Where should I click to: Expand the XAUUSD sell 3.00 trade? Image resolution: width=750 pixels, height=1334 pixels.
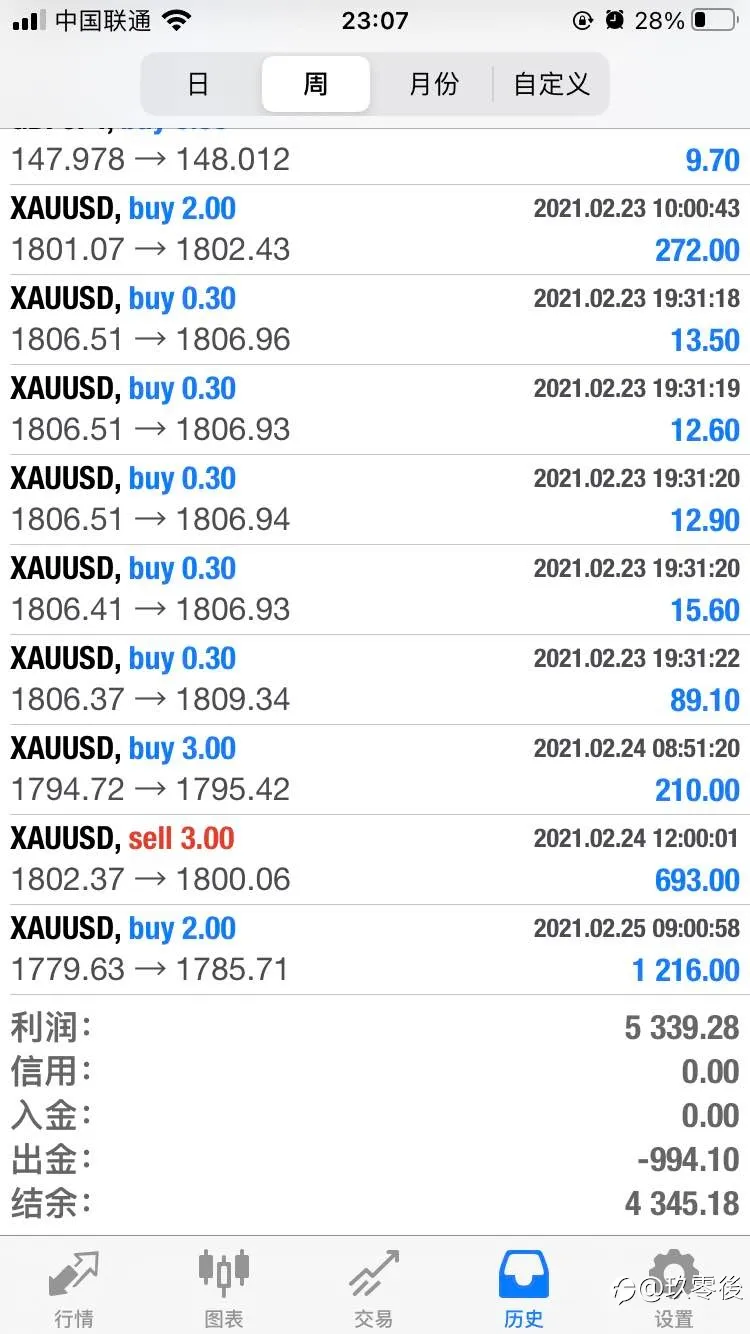pos(375,860)
